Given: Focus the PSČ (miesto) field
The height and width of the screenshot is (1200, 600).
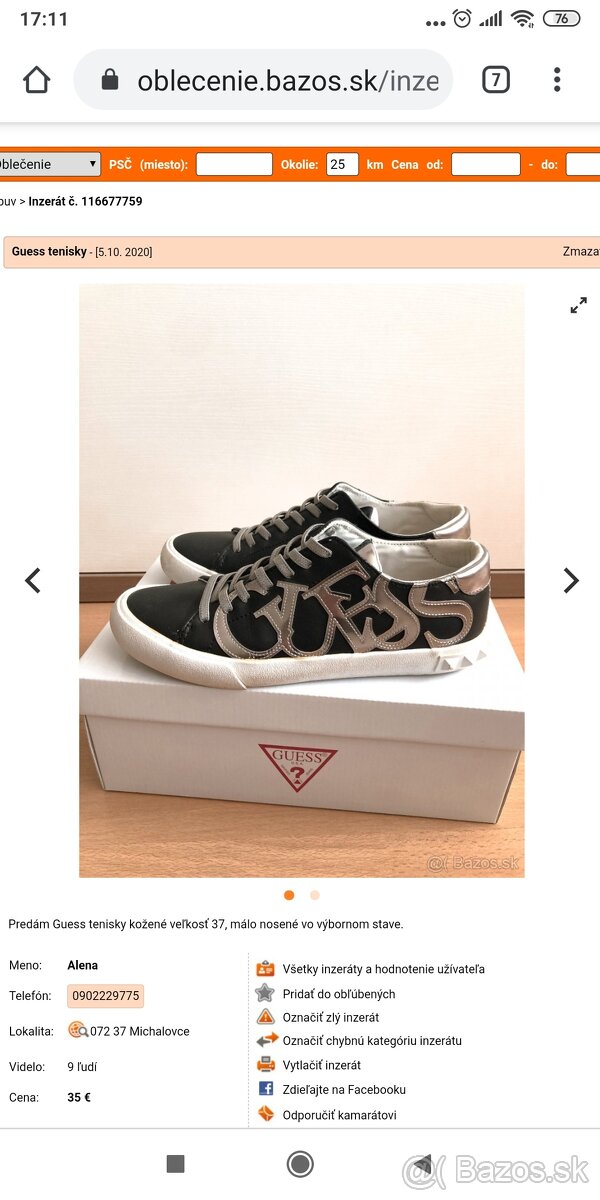Looking at the screenshot, I should pyautogui.click(x=234, y=164).
